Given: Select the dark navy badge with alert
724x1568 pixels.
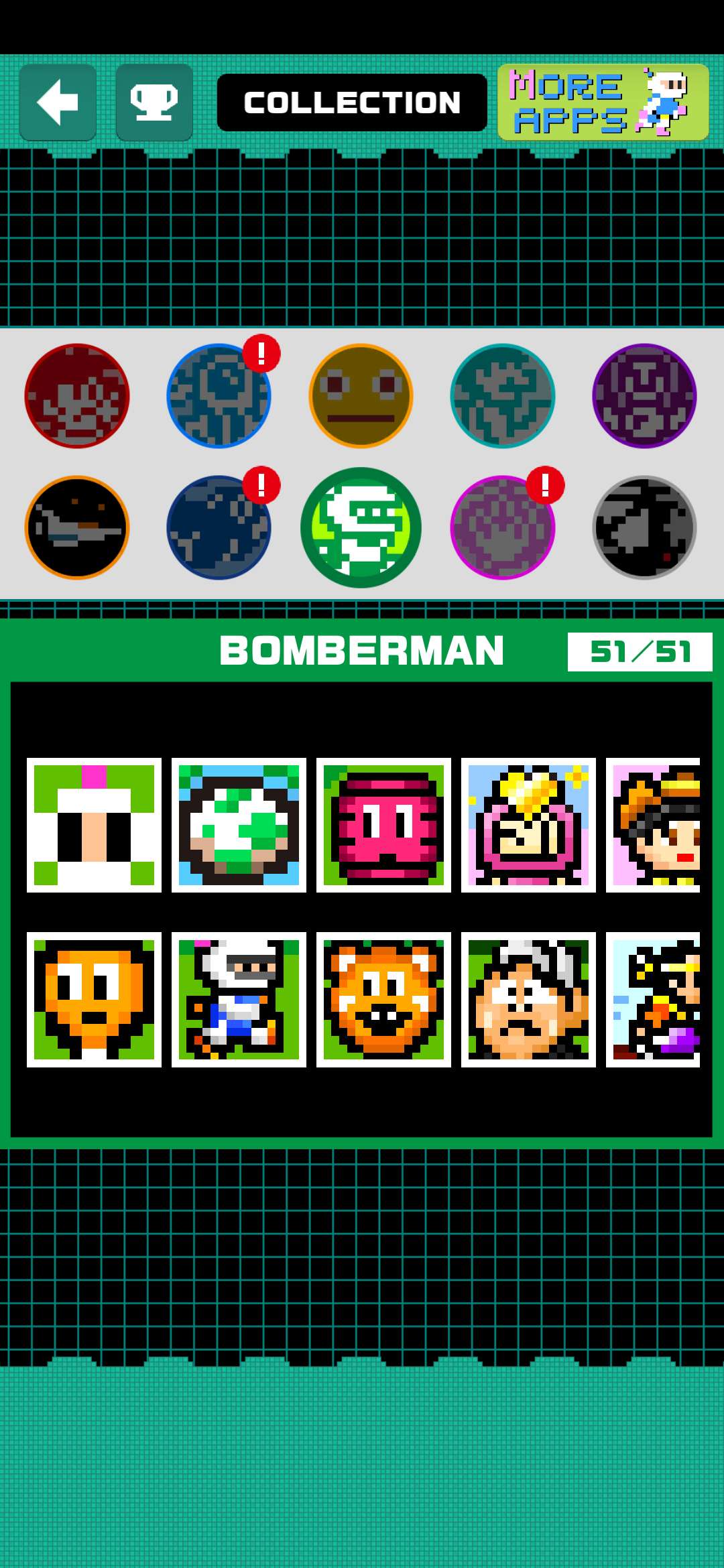Looking at the screenshot, I should click(219, 527).
